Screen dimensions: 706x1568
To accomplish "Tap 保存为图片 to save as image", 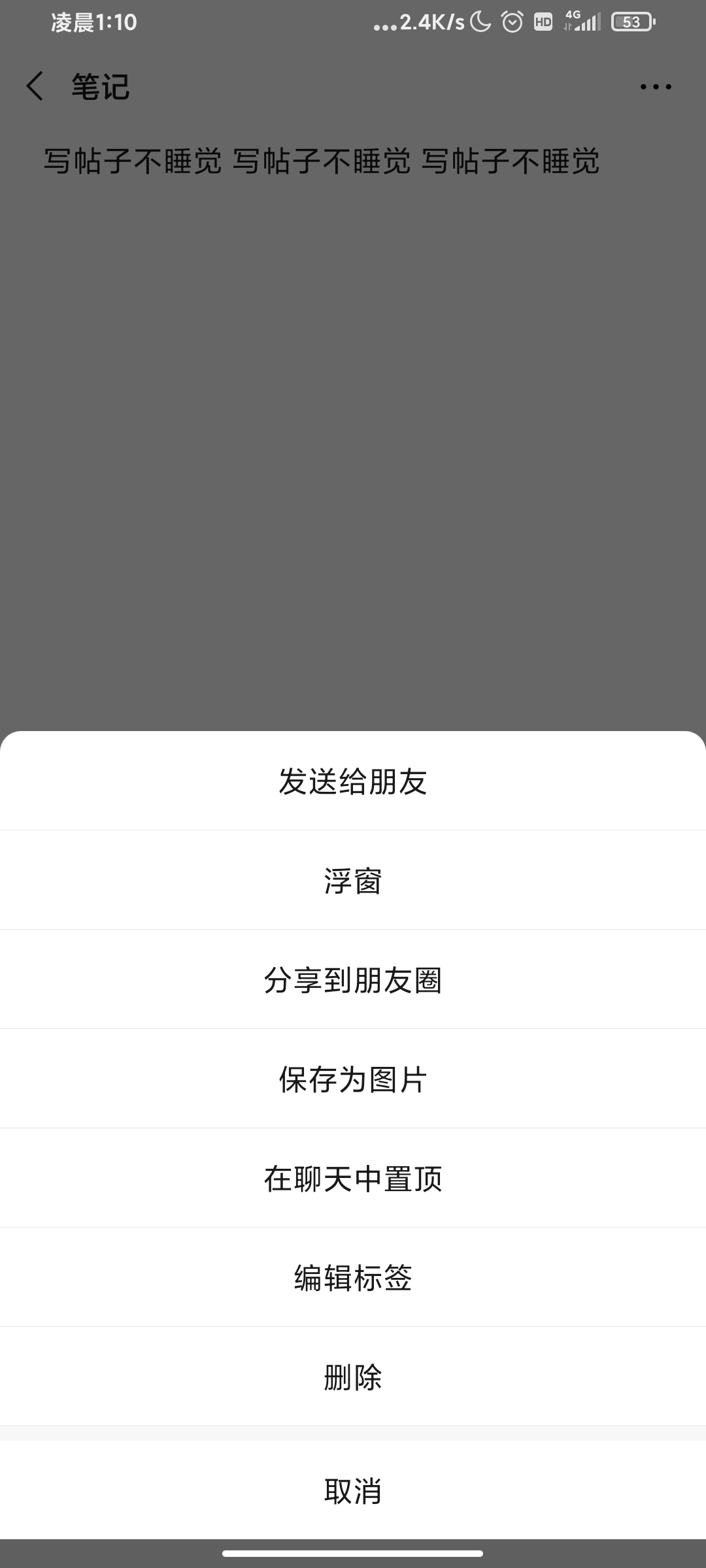I will coord(353,1079).
